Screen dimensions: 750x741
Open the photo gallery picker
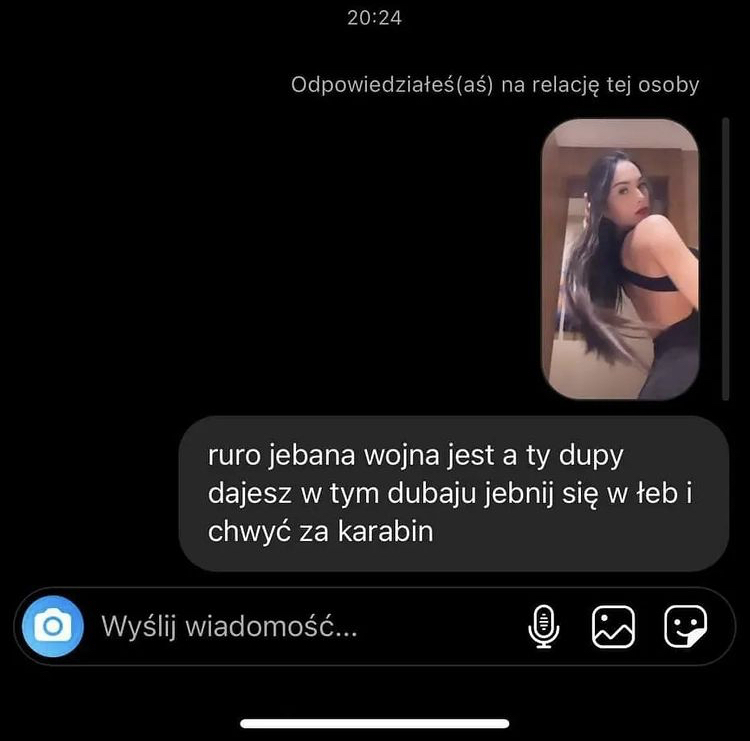[614, 627]
